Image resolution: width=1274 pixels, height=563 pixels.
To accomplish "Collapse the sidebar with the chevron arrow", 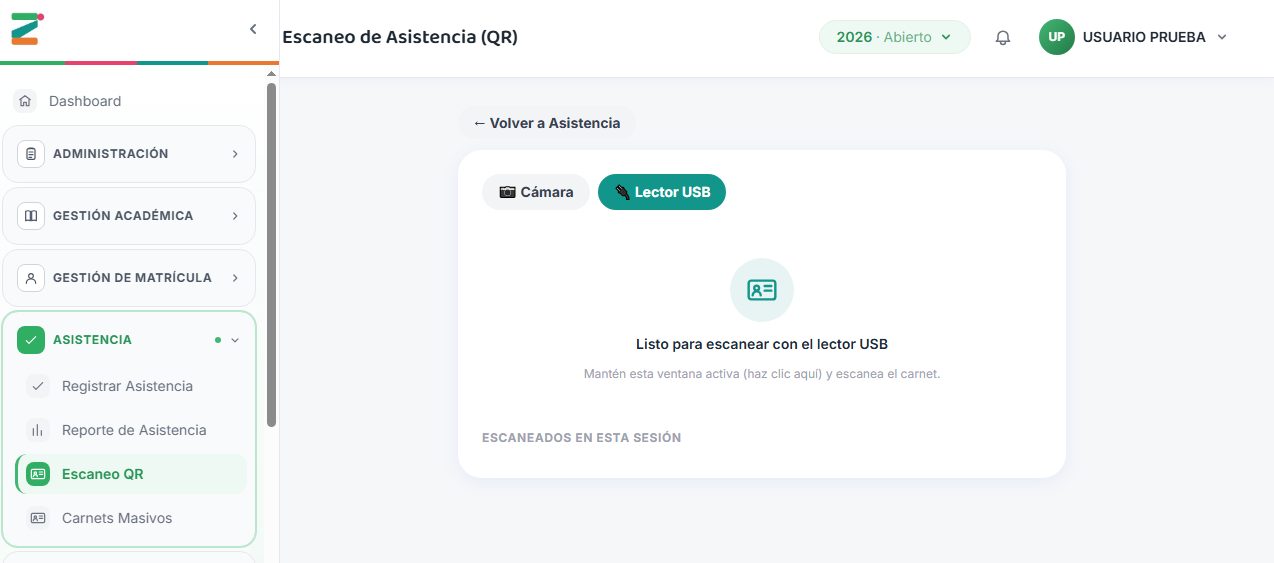I will point(253,29).
